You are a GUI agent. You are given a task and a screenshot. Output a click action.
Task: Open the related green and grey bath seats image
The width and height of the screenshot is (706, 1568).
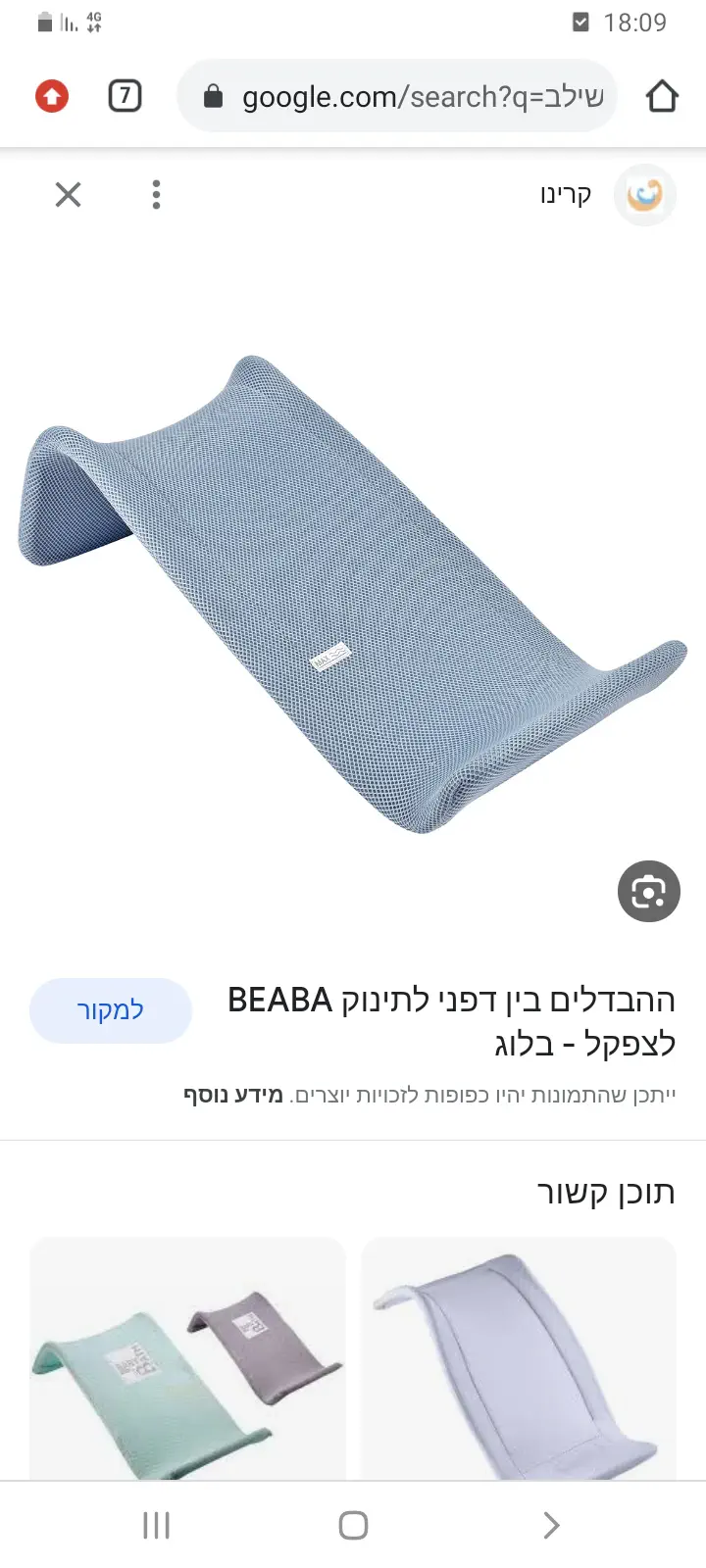pyautogui.click(x=187, y=1362)
